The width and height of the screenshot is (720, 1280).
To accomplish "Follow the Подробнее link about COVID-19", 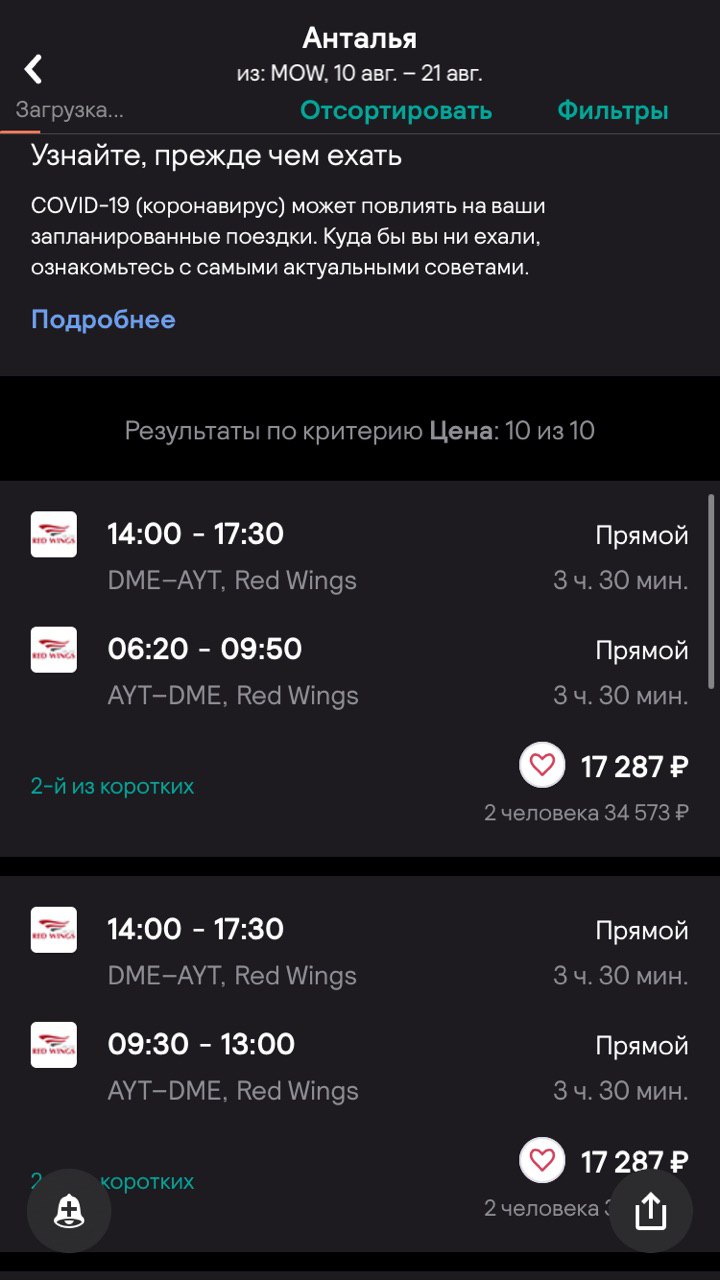I will click(x=103, y=319).
